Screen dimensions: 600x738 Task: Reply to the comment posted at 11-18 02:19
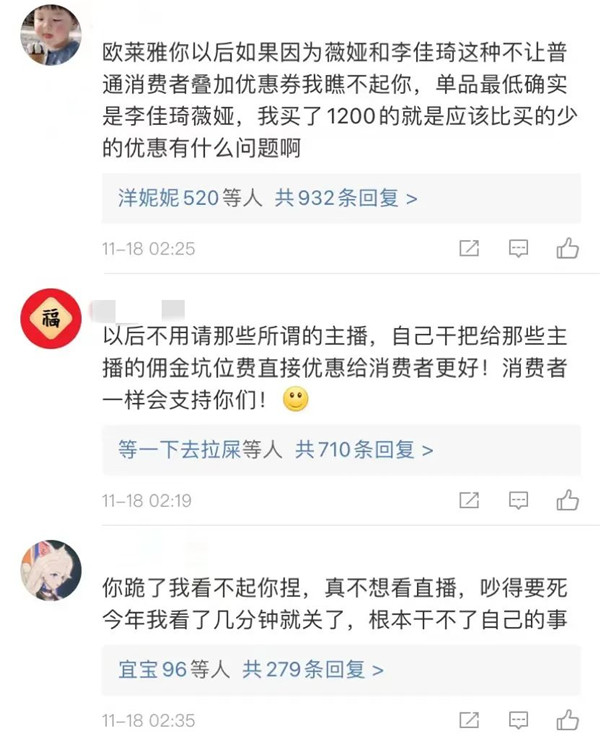(x=518, y=500)
